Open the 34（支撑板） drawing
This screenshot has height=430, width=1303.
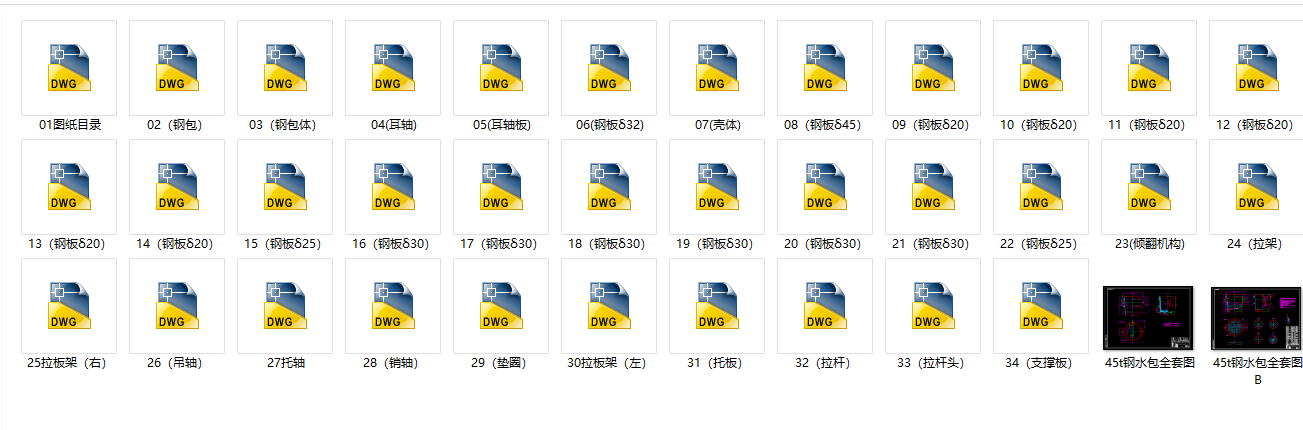(x=1041, y=306)
